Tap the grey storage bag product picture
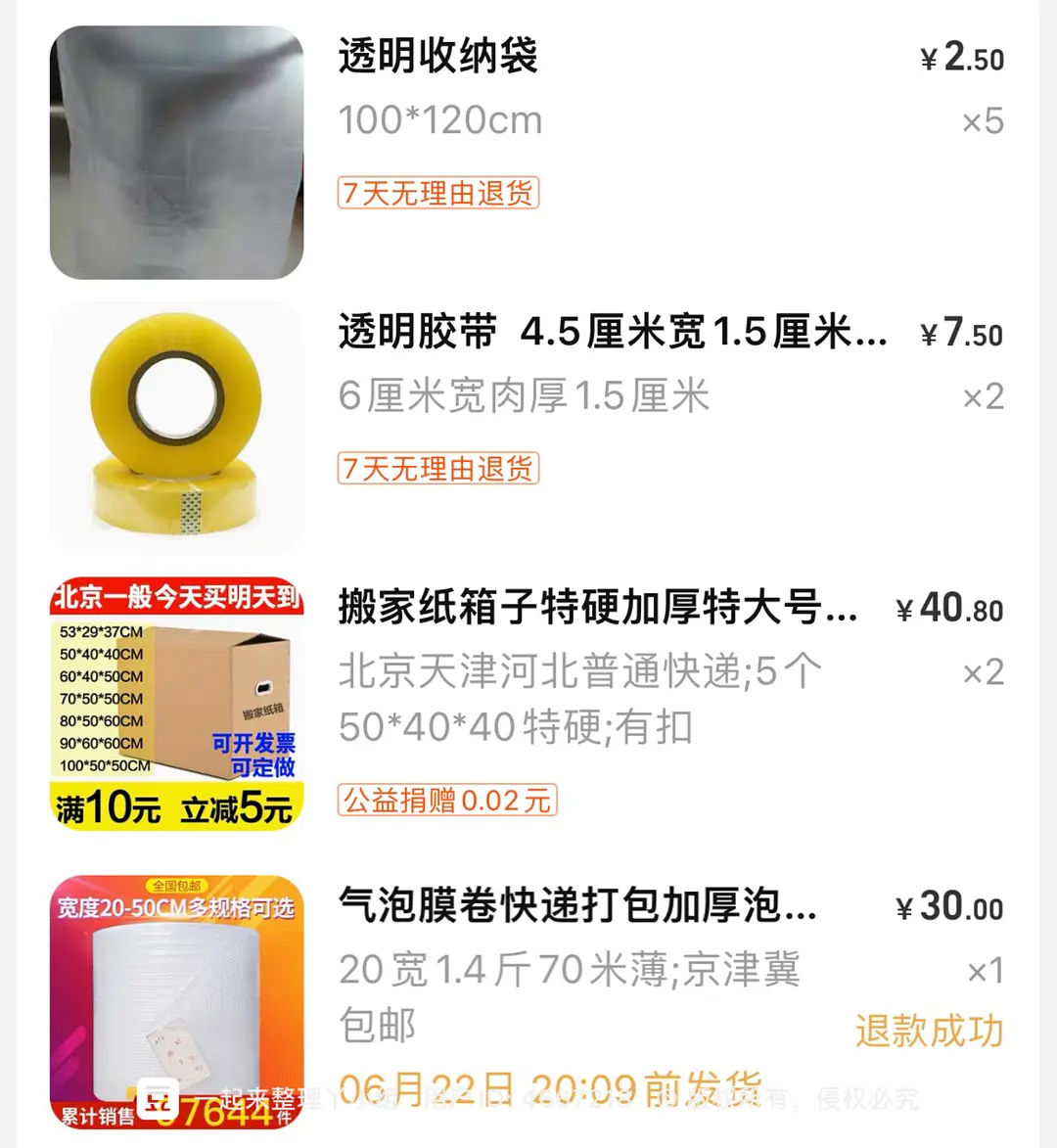Image resolution: width=1057 pixels, height=1148 pixels. pos(177,153)
